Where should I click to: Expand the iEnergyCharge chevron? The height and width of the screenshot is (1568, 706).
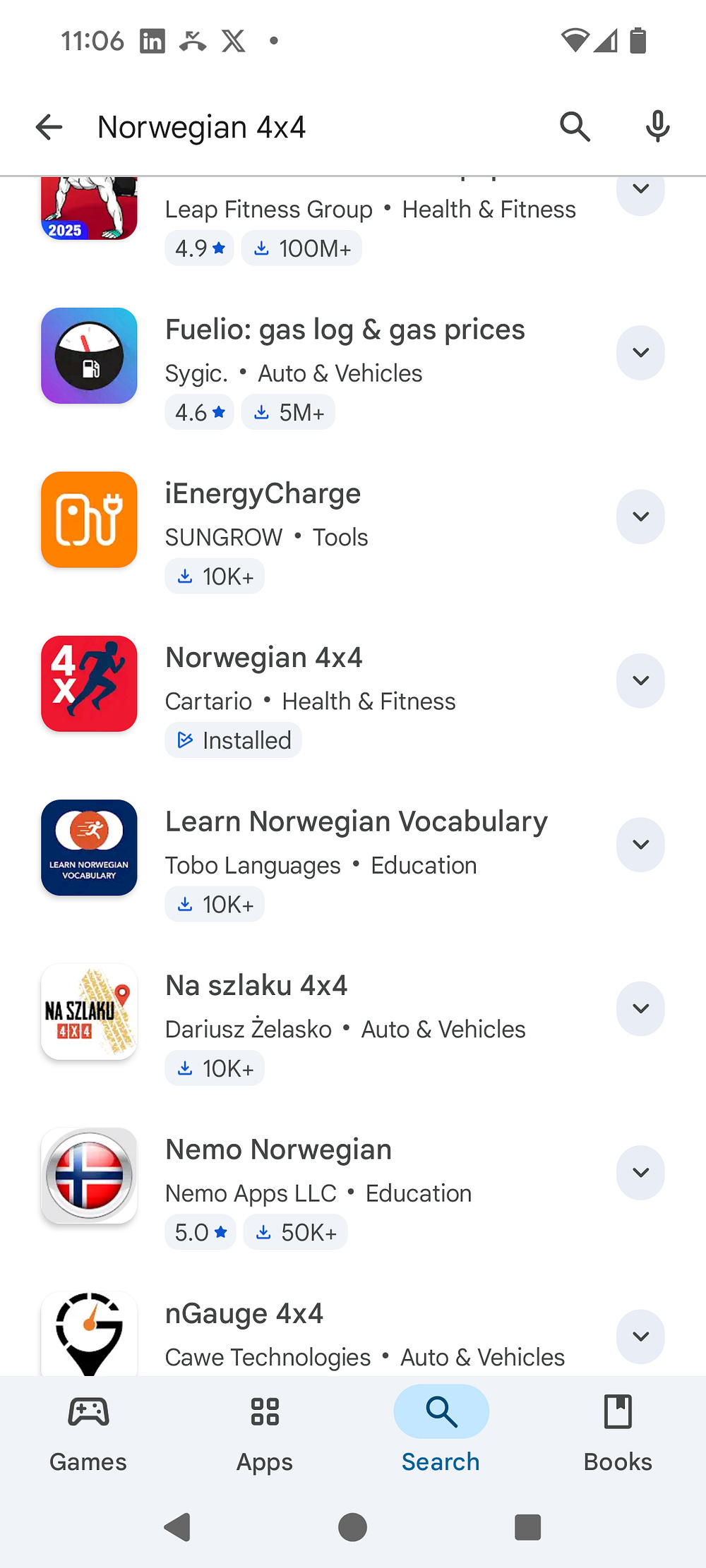click(640, 517)
